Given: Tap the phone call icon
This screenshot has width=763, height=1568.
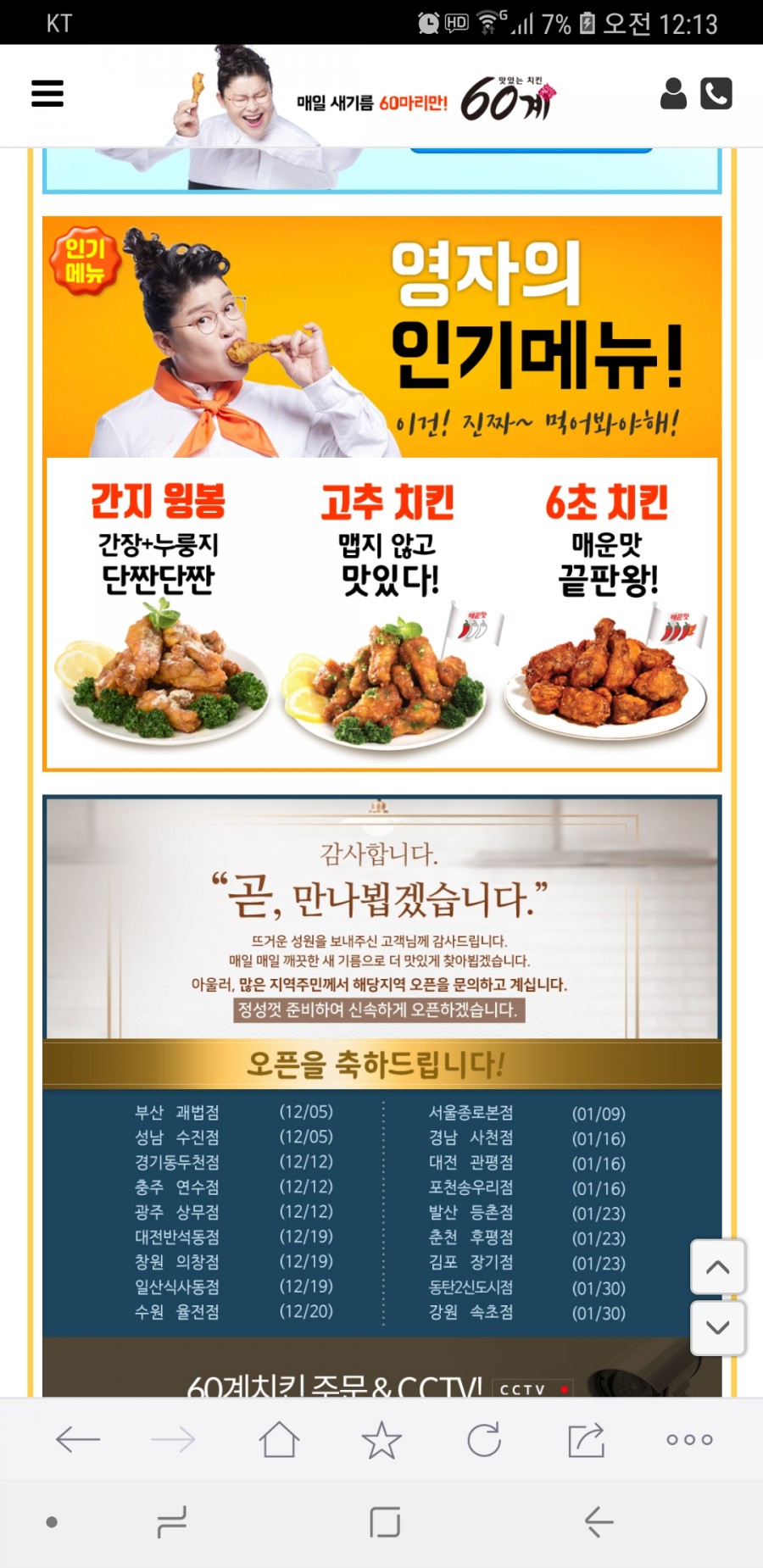Looking at the screenshot, I should click(716, 93).
